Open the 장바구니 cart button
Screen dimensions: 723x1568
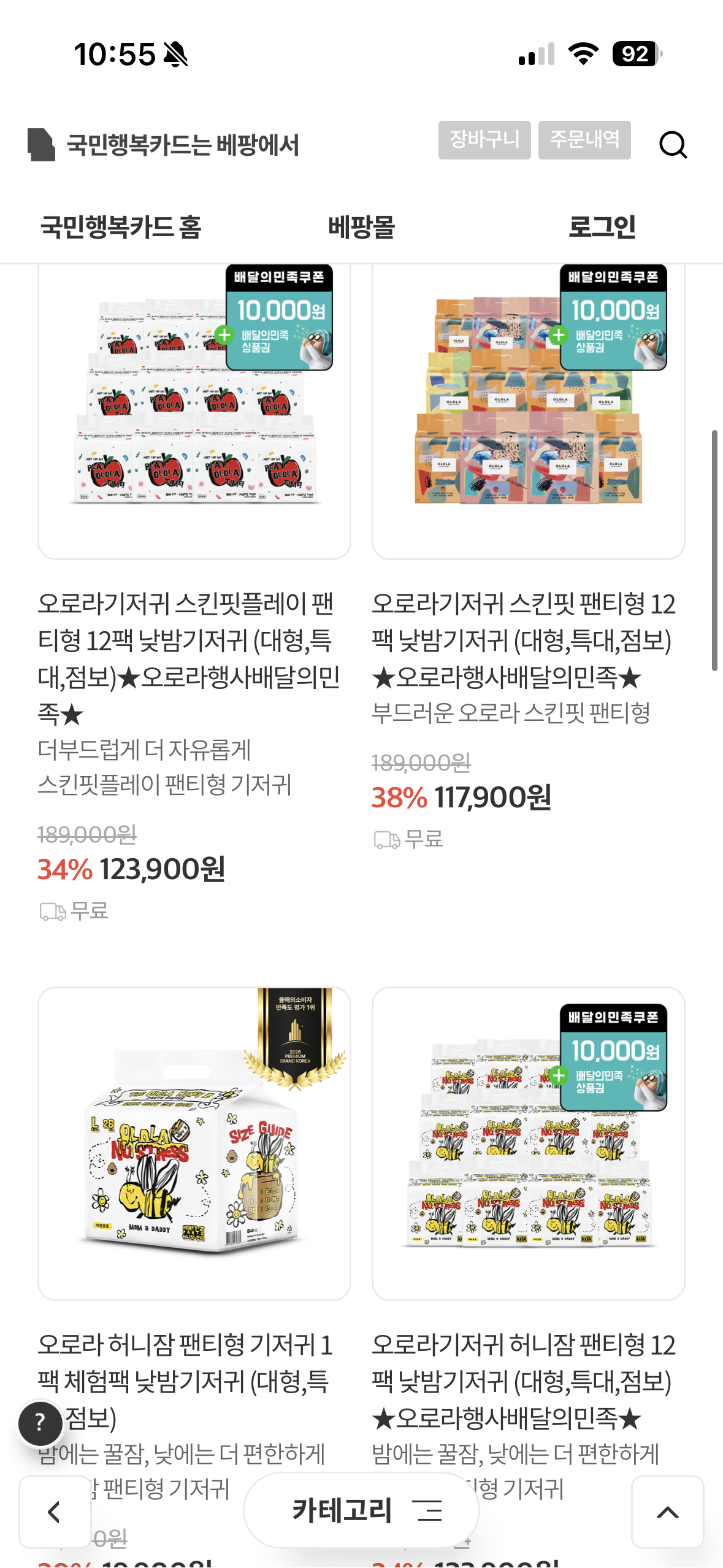[x=484, y=140]
